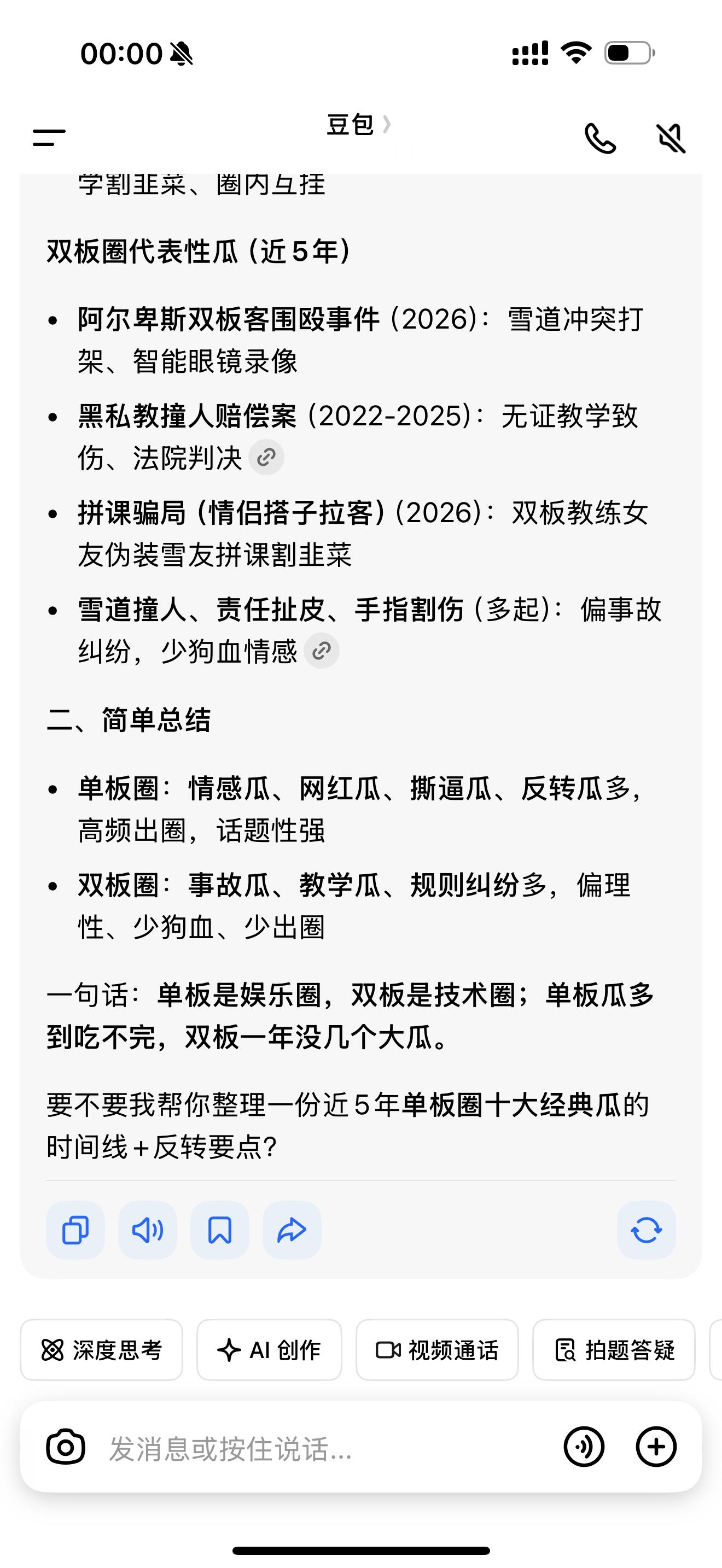This screenshot has width=722, height=1568.
Task: Start a voice call with 豆包
Action: 602,139
